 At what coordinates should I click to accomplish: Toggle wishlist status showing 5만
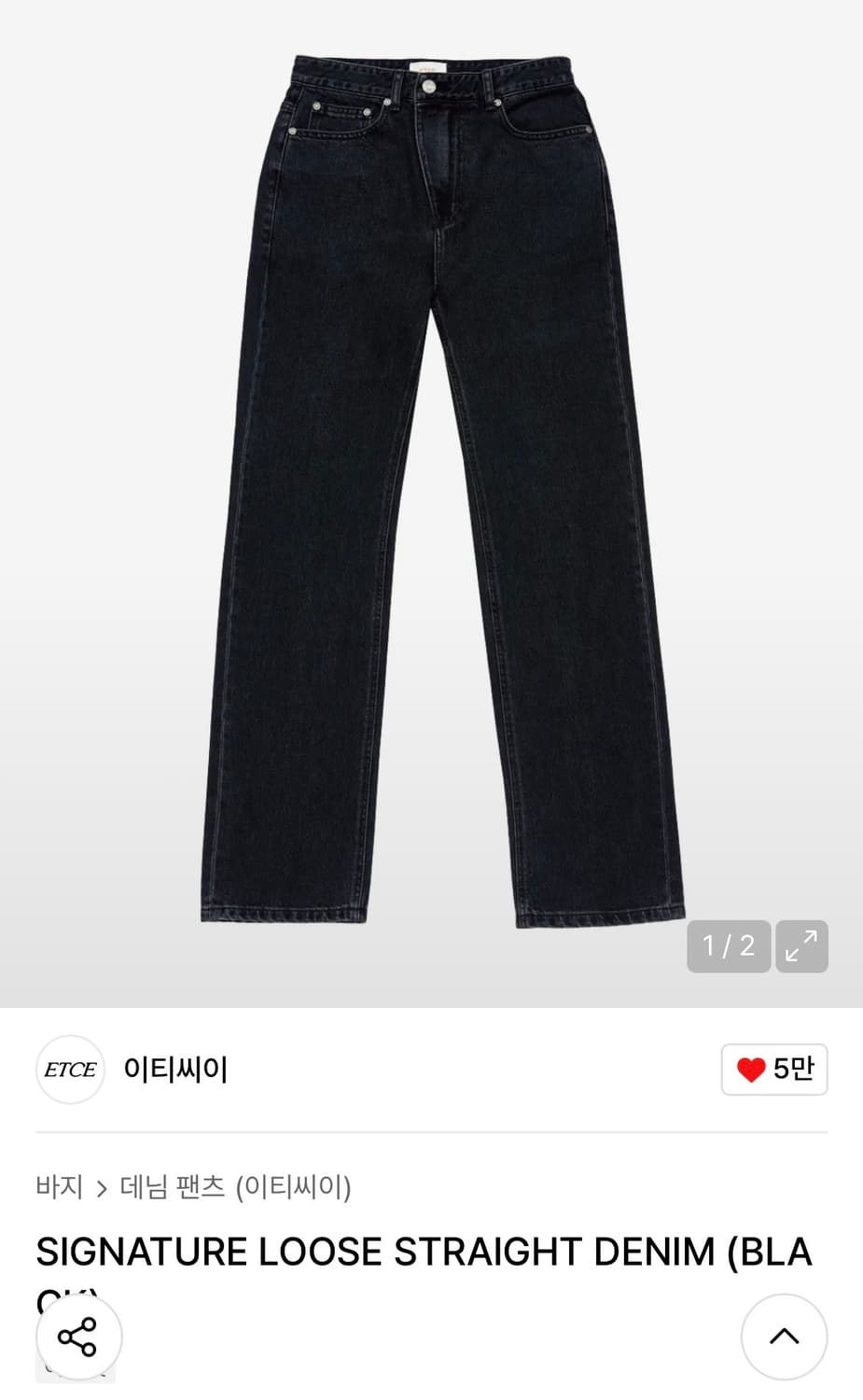pos(773,1070)
